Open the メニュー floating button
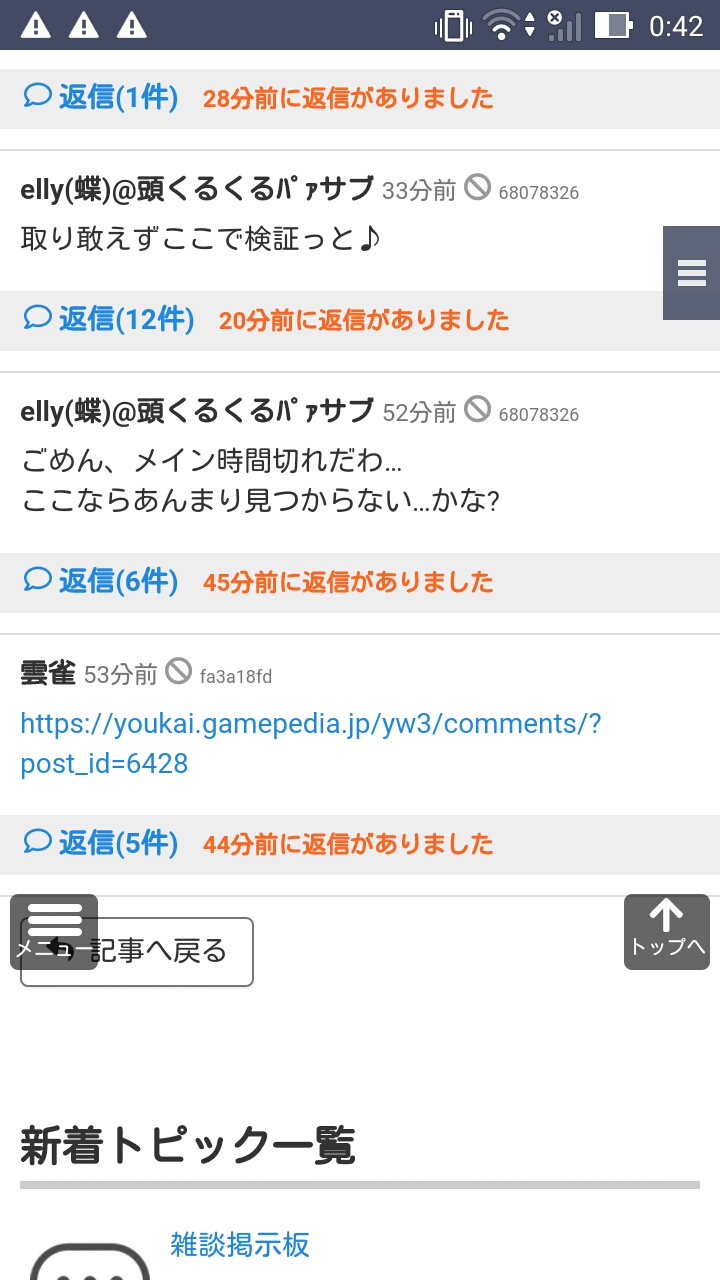720x1280 pixels. tap(54, 932)
